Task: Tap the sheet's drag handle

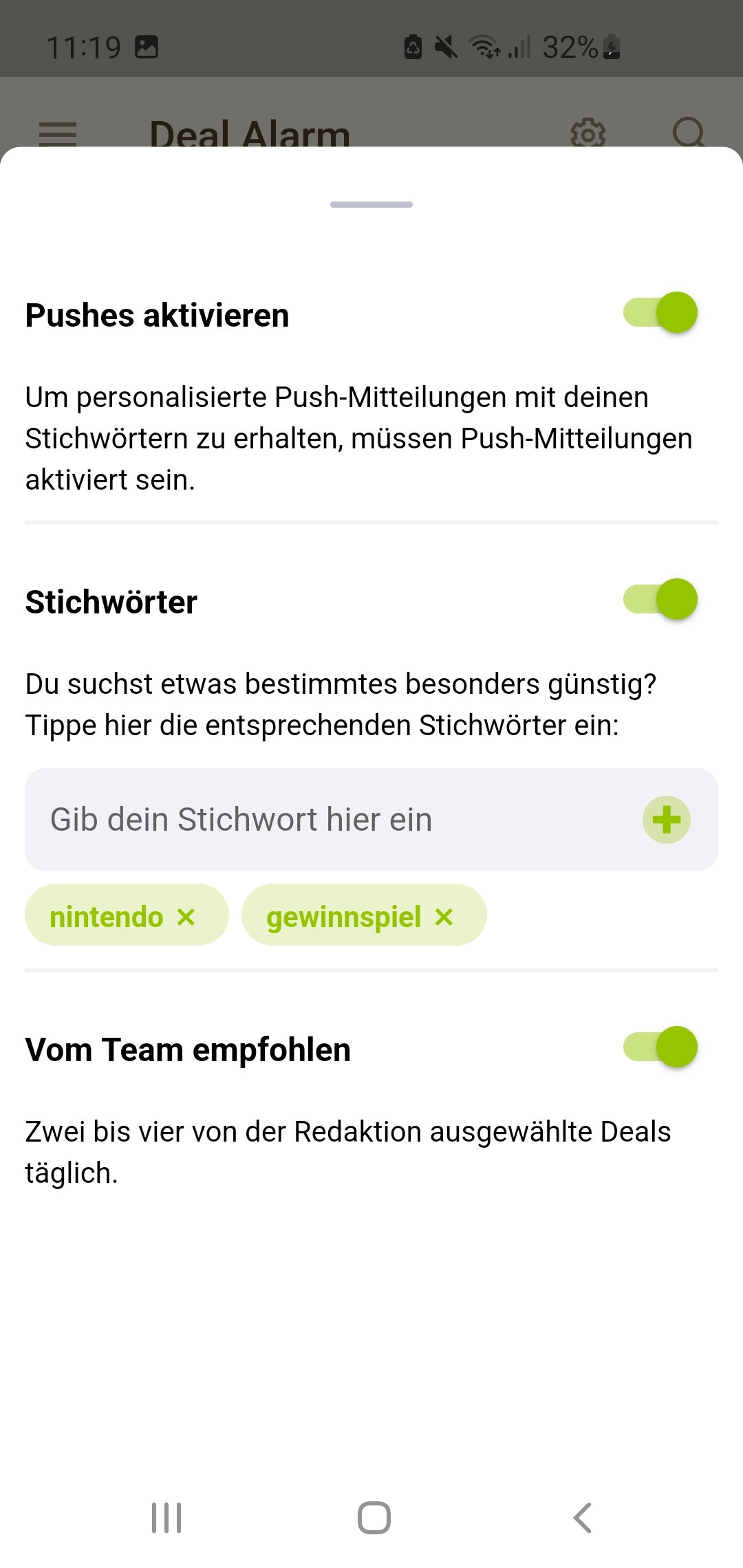Action: pos(371,204)
